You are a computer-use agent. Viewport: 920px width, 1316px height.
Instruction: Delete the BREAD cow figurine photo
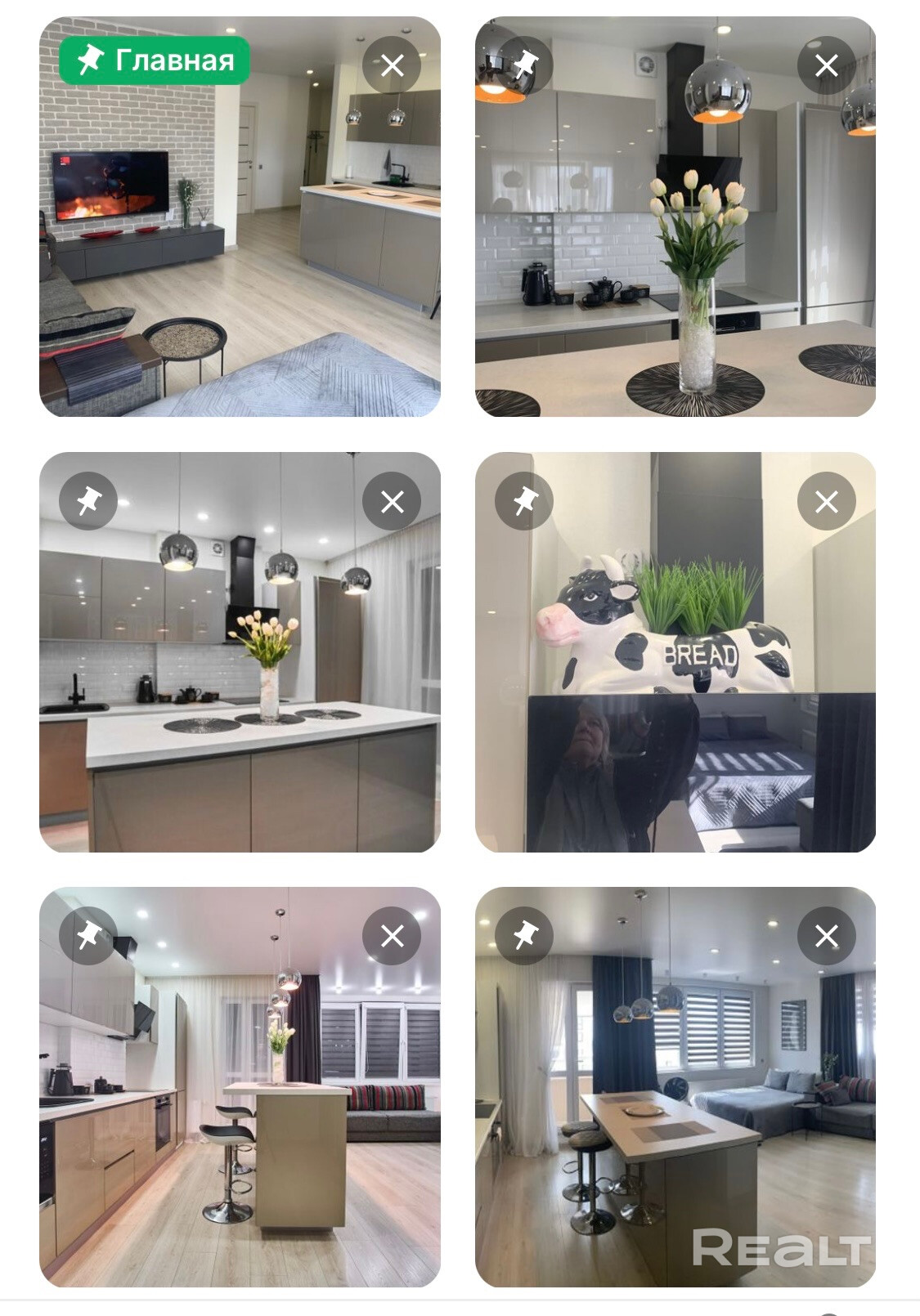826,501
